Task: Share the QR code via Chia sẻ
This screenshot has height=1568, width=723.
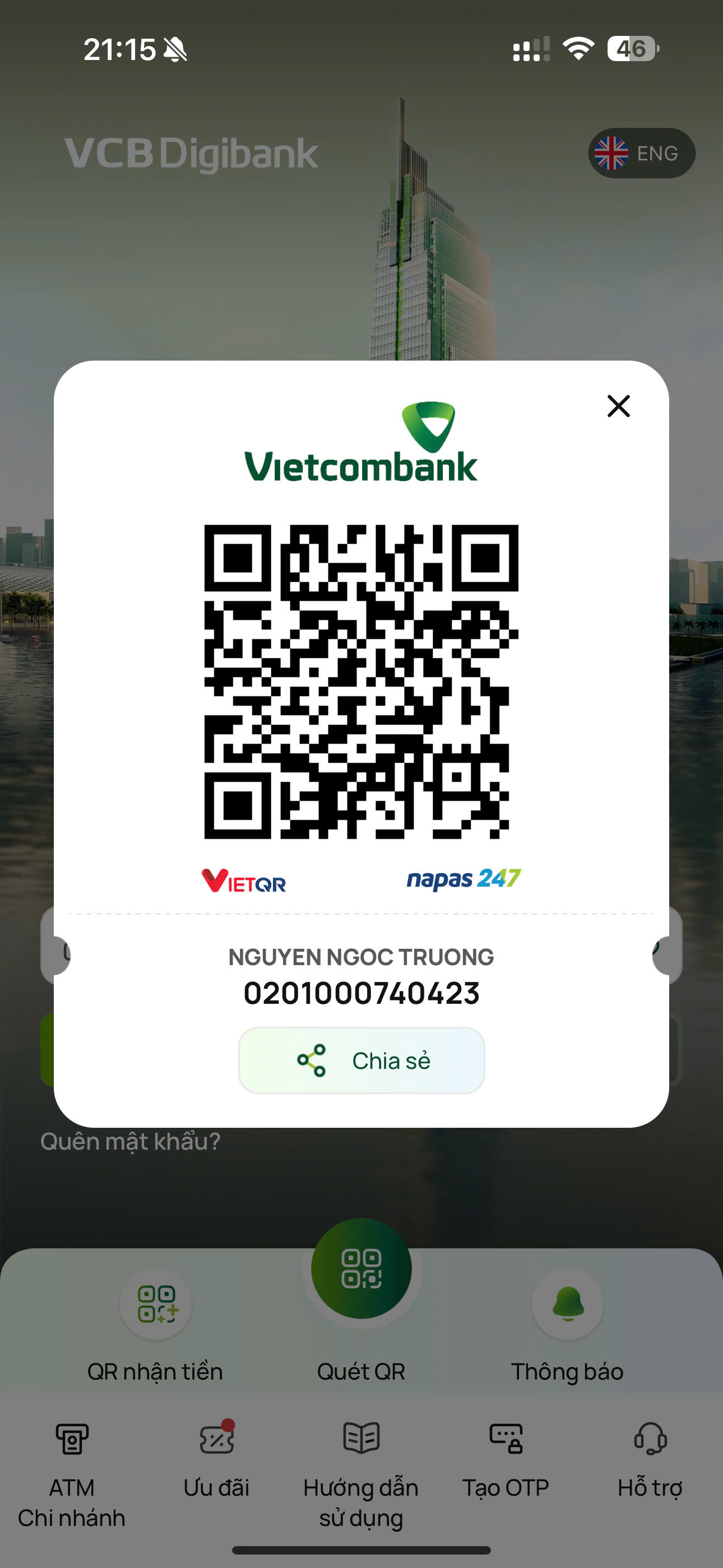Action: click(x=361, y=1060)
